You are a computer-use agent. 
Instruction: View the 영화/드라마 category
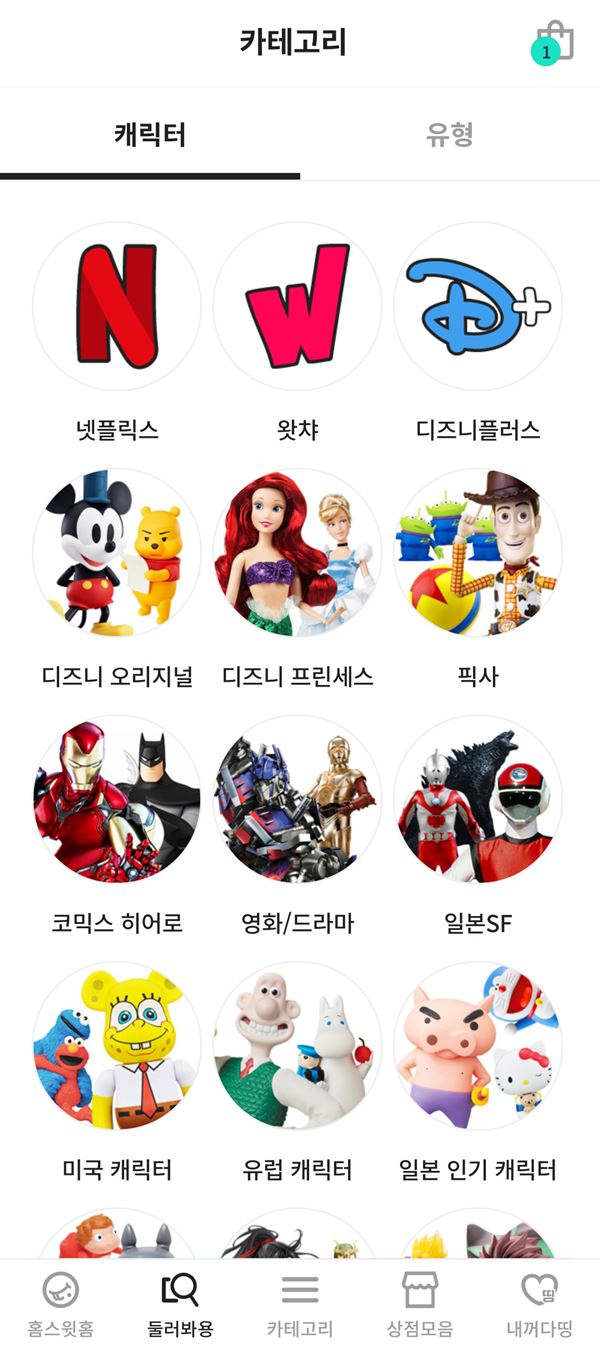[x=297, y=799]
